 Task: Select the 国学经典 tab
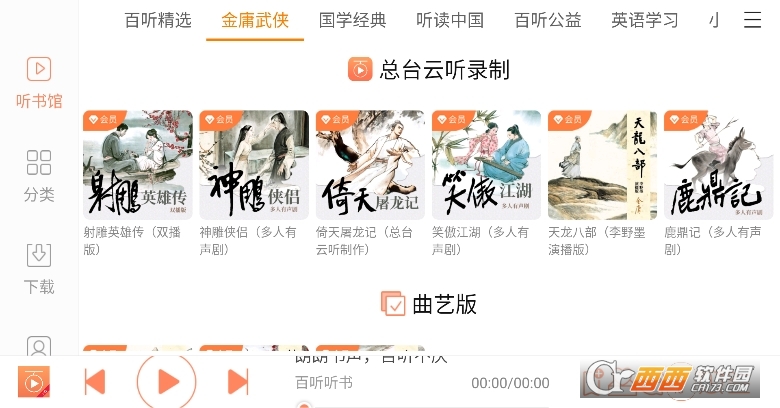pyautogui.click(x=352, y=20)
